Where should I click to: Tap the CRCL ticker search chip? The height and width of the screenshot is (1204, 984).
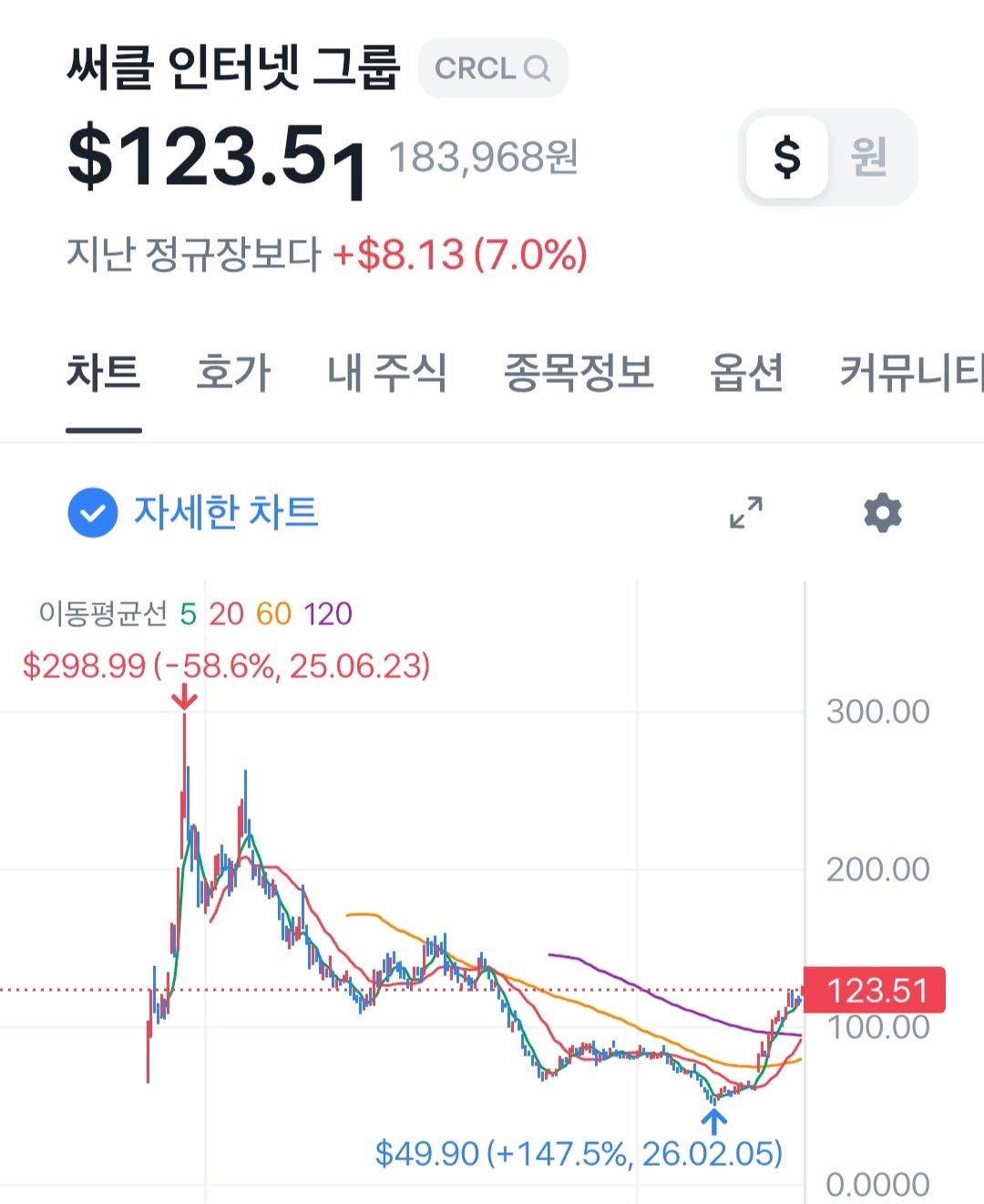(x=493, y=68)
